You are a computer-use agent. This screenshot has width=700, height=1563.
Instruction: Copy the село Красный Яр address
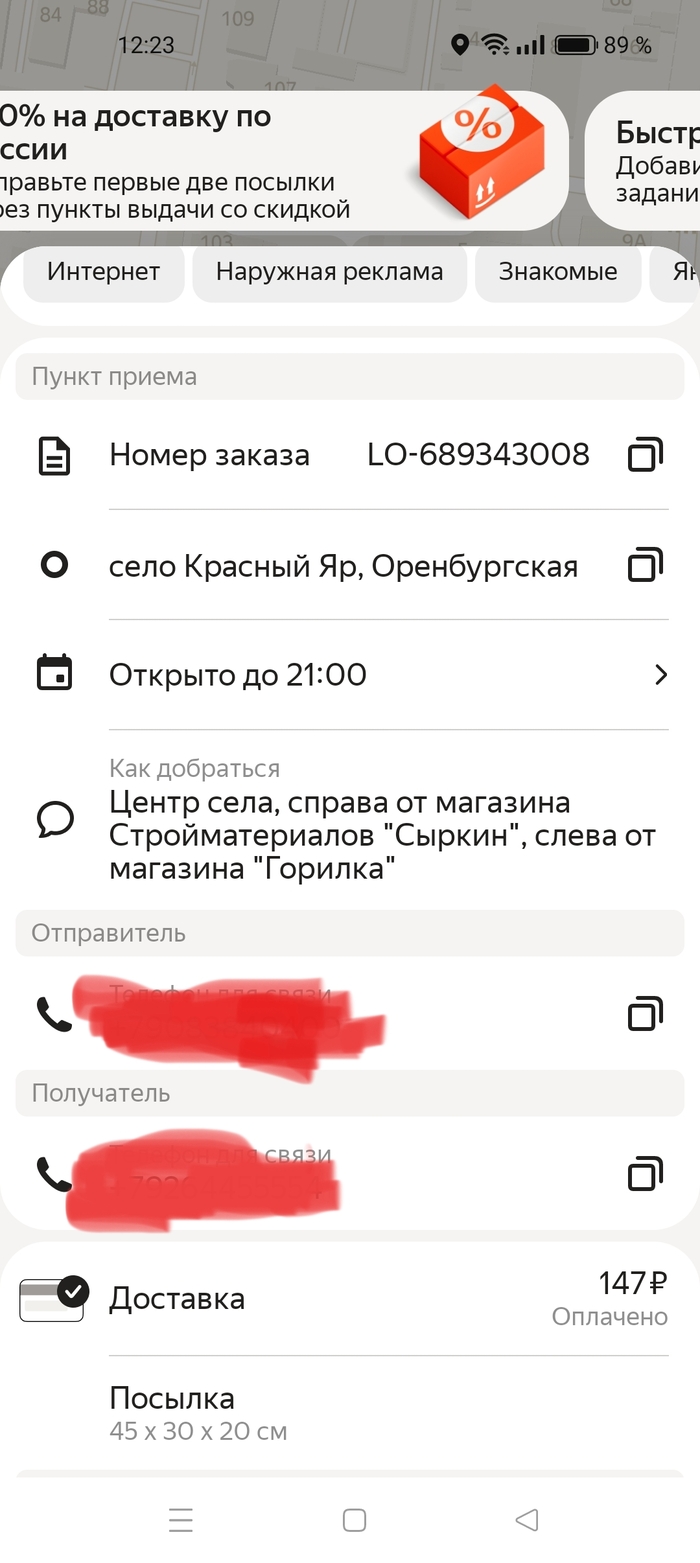pyautogui.click(x=645, y=566)
